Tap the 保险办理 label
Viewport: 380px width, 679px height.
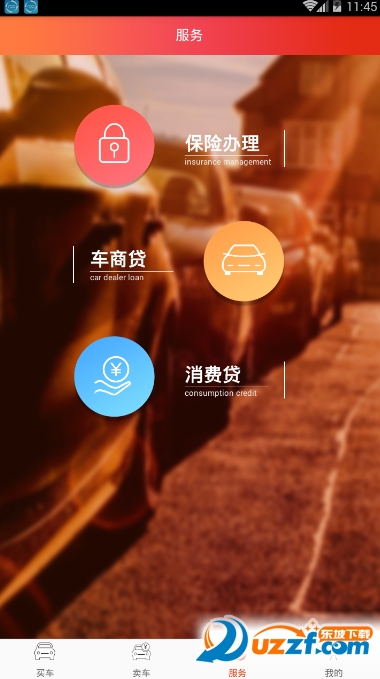(222, 143)
